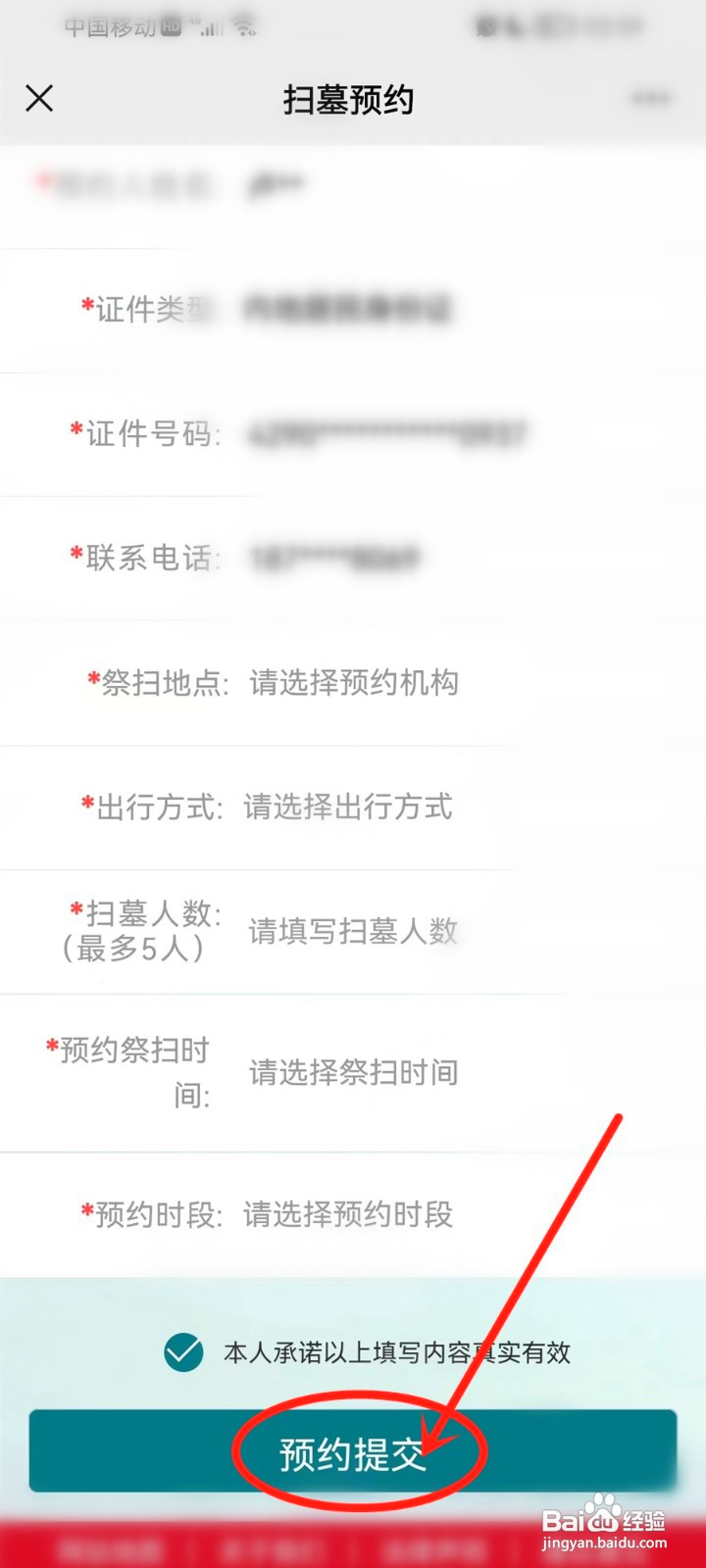
Task: Select the 扫墓预约 title bar
Action: (353, 99)
